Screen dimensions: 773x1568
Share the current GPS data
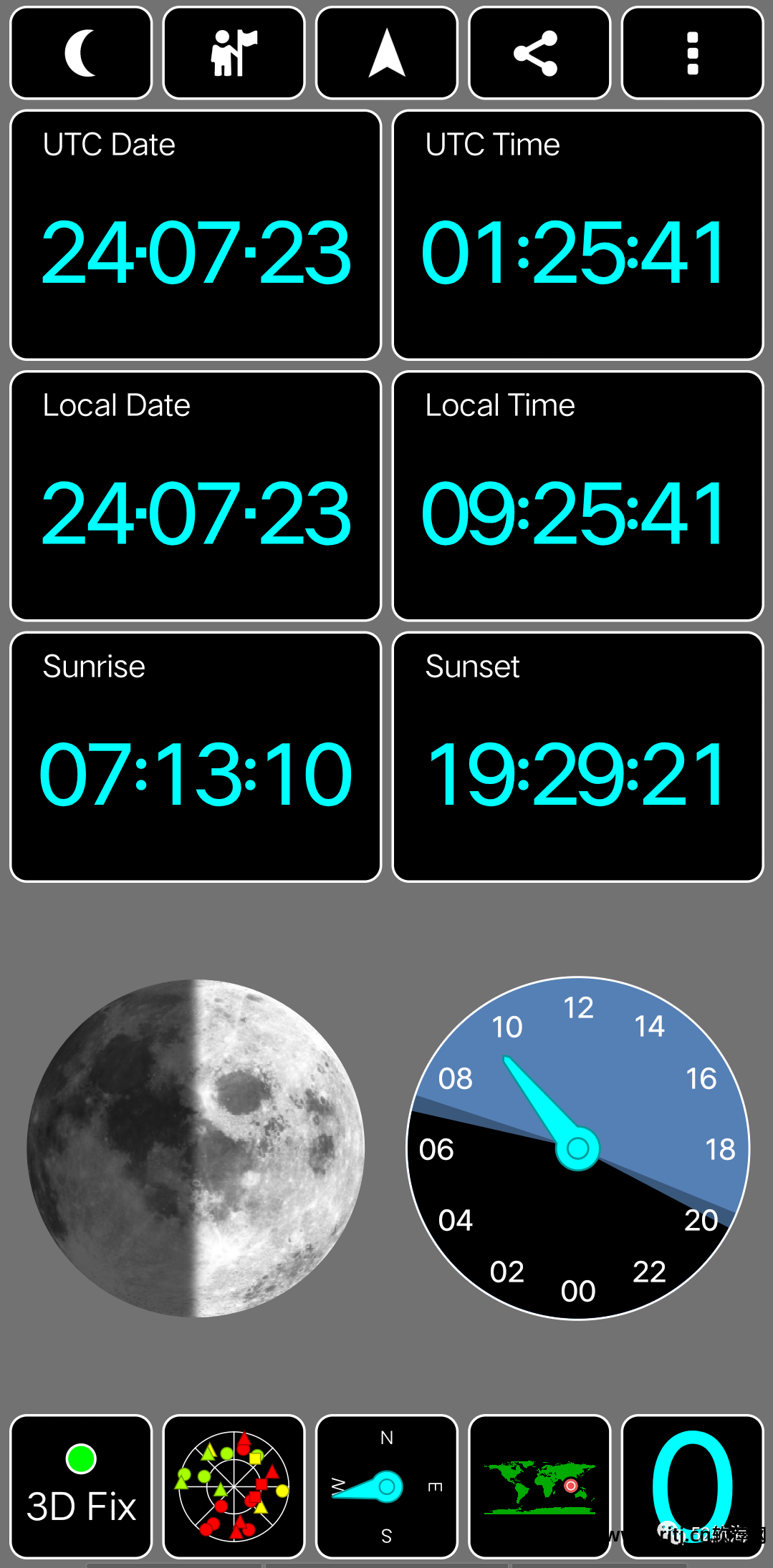pyautogui.click(x=539, y=53)
